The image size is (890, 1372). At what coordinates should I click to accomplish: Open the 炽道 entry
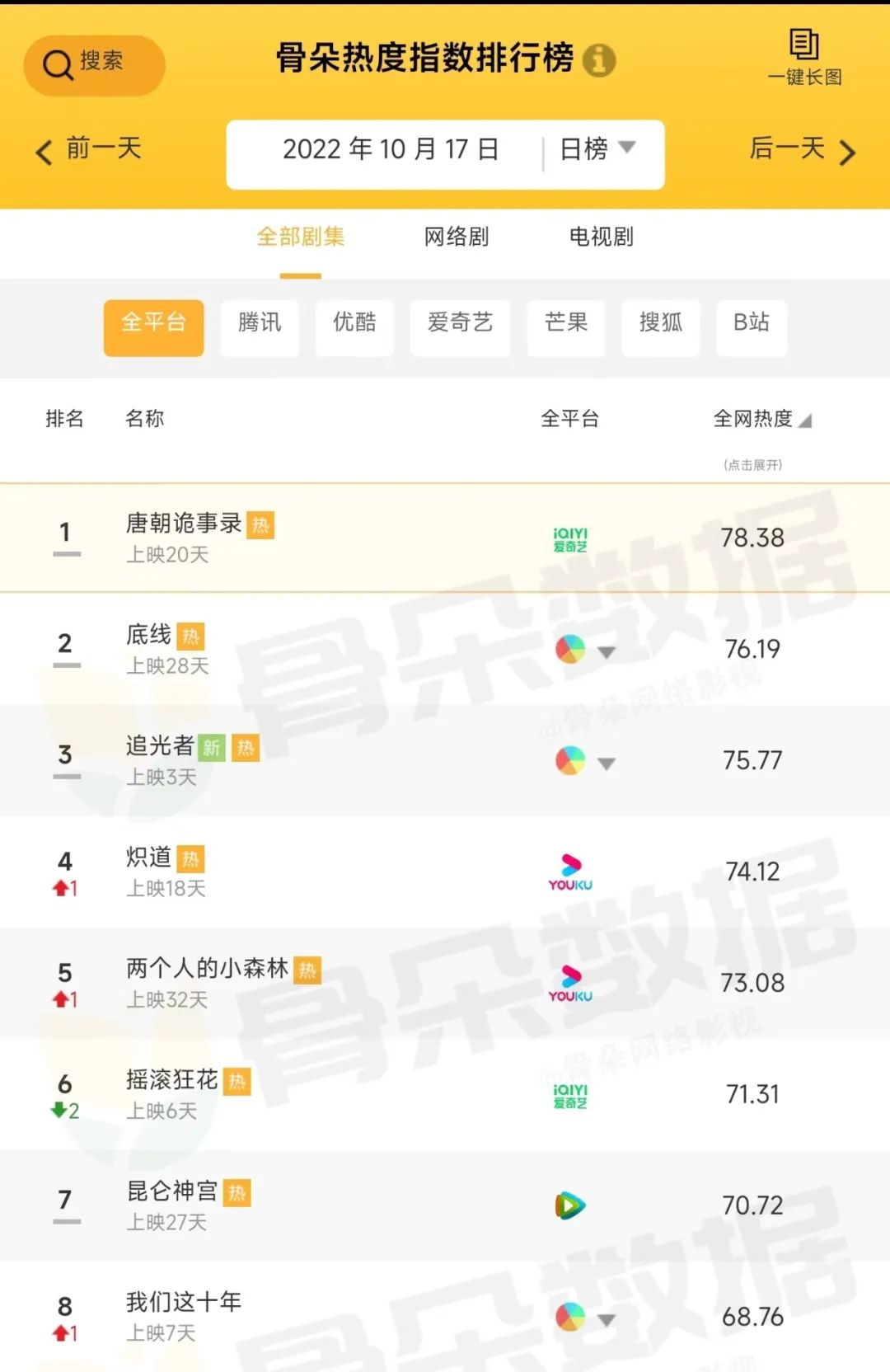[x=149, y=858]
